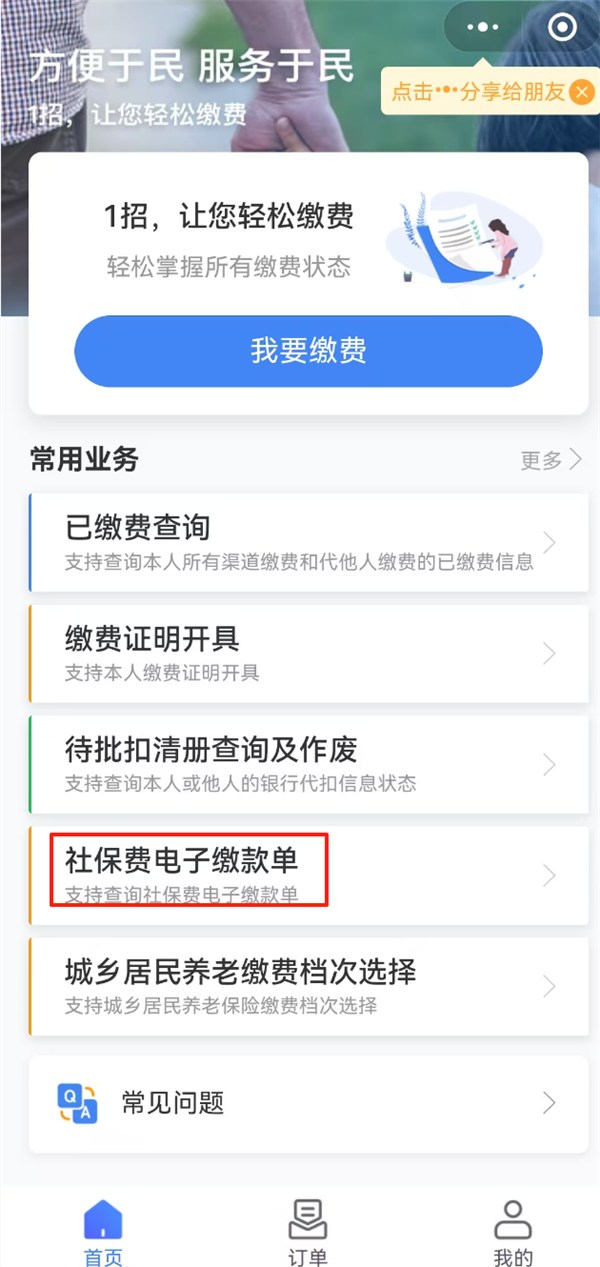Open 城乡居民养老缴费档次选择
The width and height of the screenshot is (600, 1267).
click(x=308, y=986)
